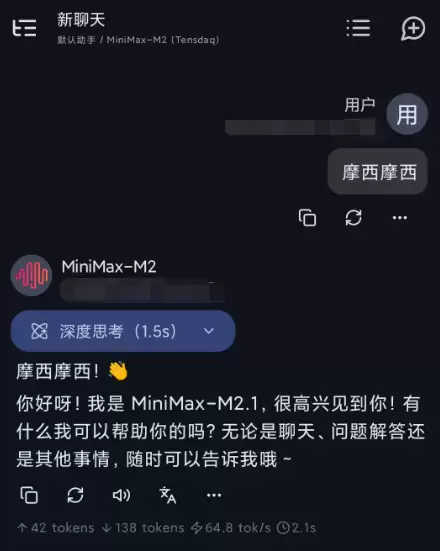Start a new chat

[x=413, y=28]
